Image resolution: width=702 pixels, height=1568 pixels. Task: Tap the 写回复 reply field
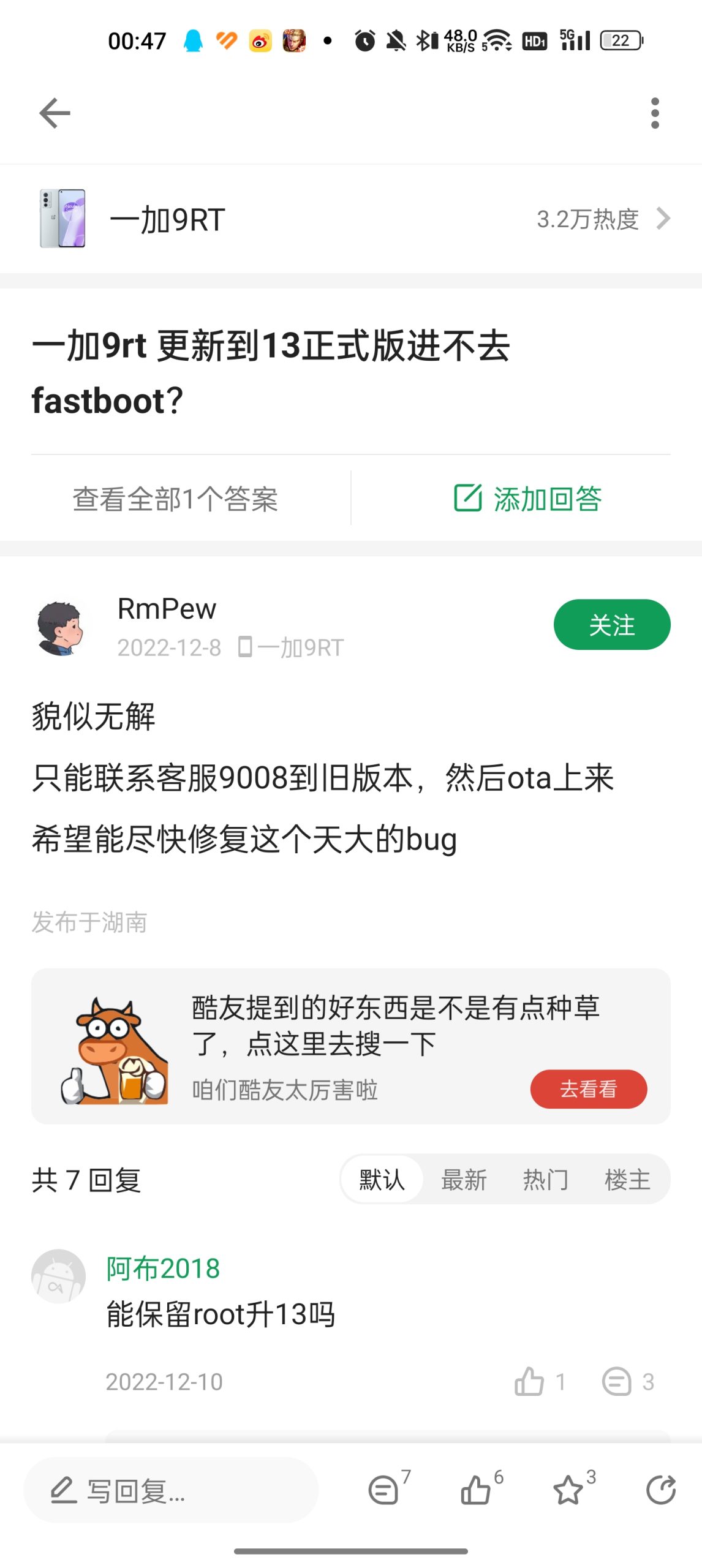171,1490
